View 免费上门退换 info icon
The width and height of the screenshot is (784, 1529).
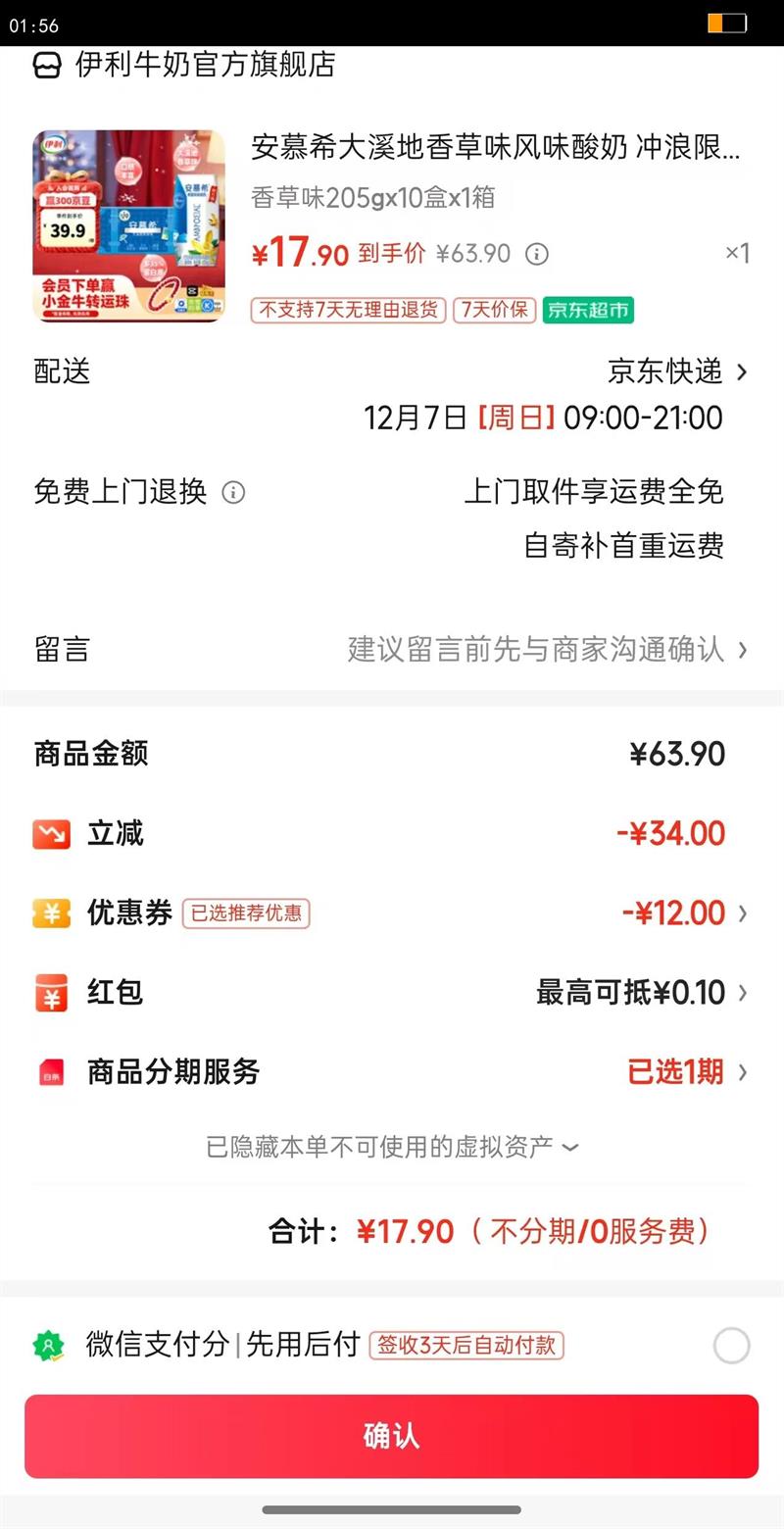point(233,492)
